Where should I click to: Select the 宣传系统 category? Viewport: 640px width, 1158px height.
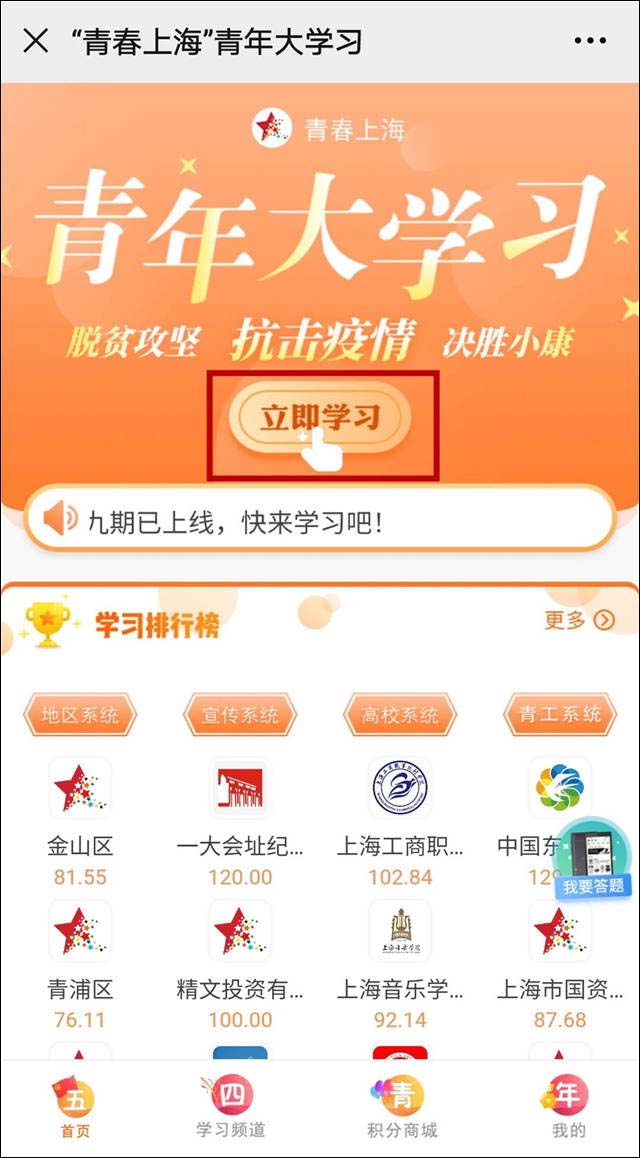[240, 715]
